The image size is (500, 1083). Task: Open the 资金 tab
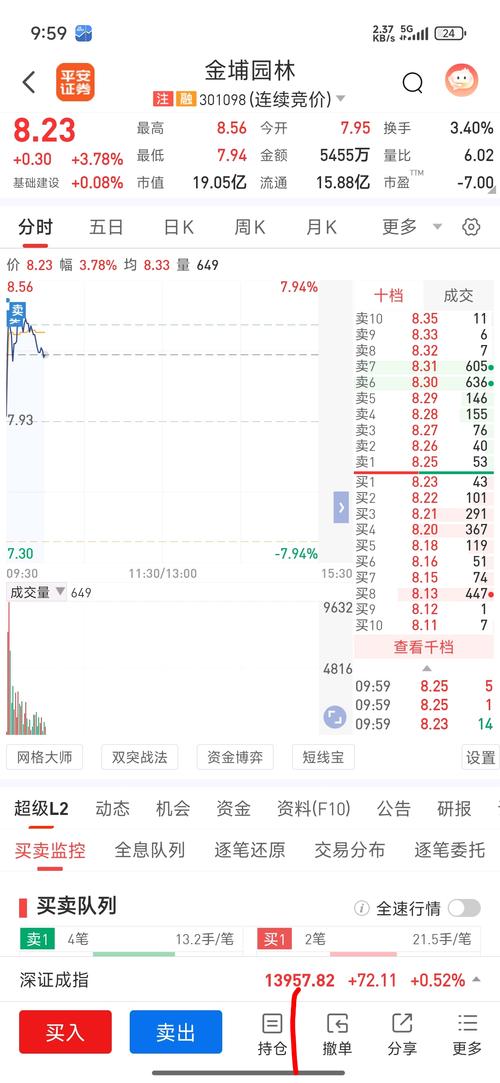point(233,809)
